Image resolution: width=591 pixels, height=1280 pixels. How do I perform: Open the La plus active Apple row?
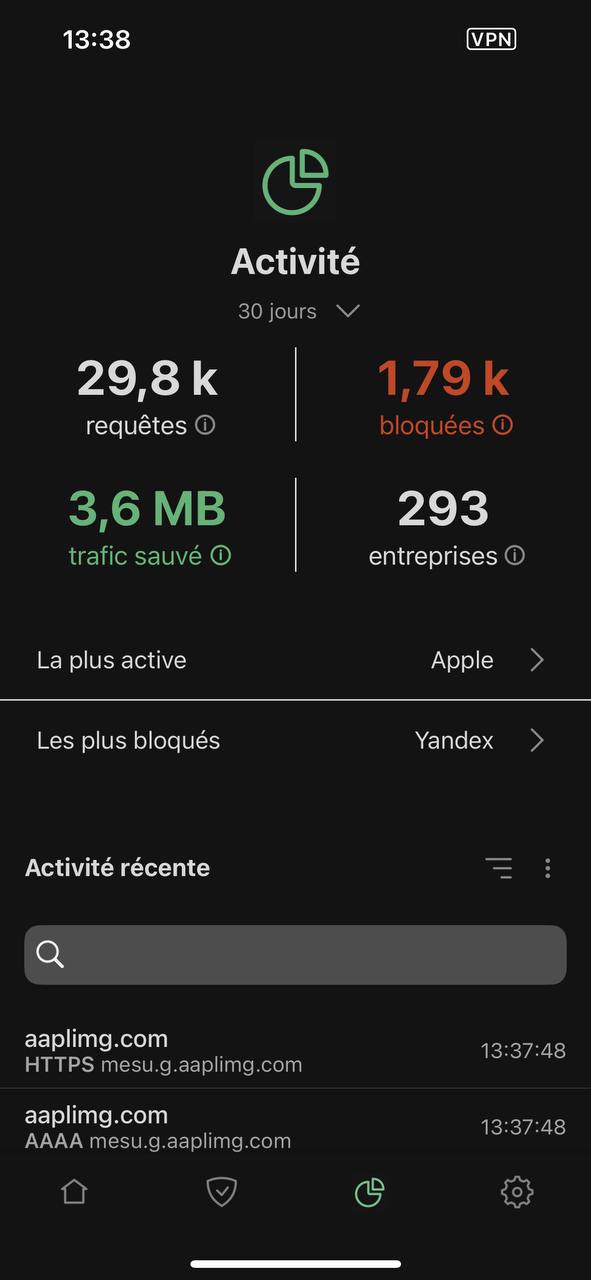(295, 660)
